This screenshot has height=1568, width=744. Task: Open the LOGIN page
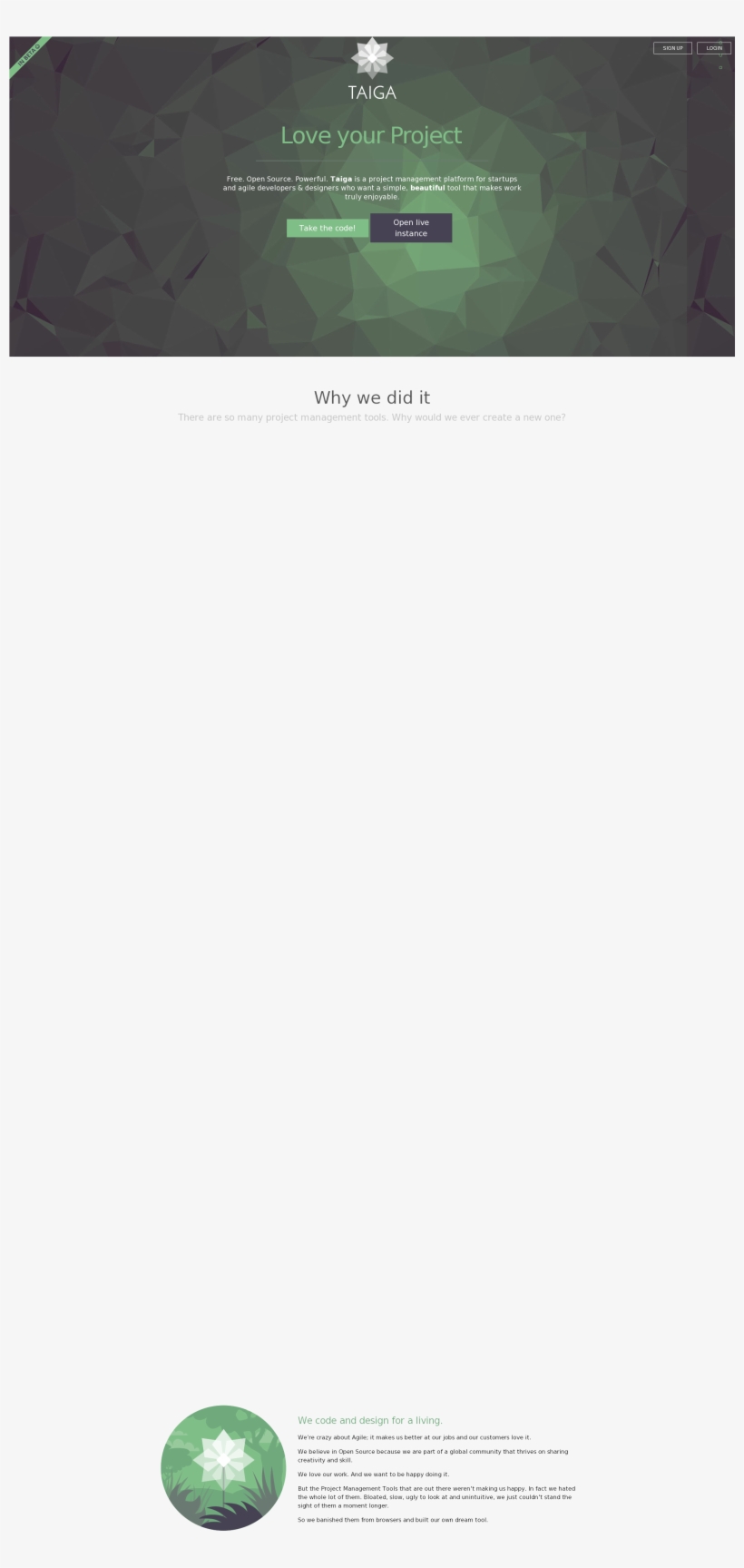tap(714, 48)
